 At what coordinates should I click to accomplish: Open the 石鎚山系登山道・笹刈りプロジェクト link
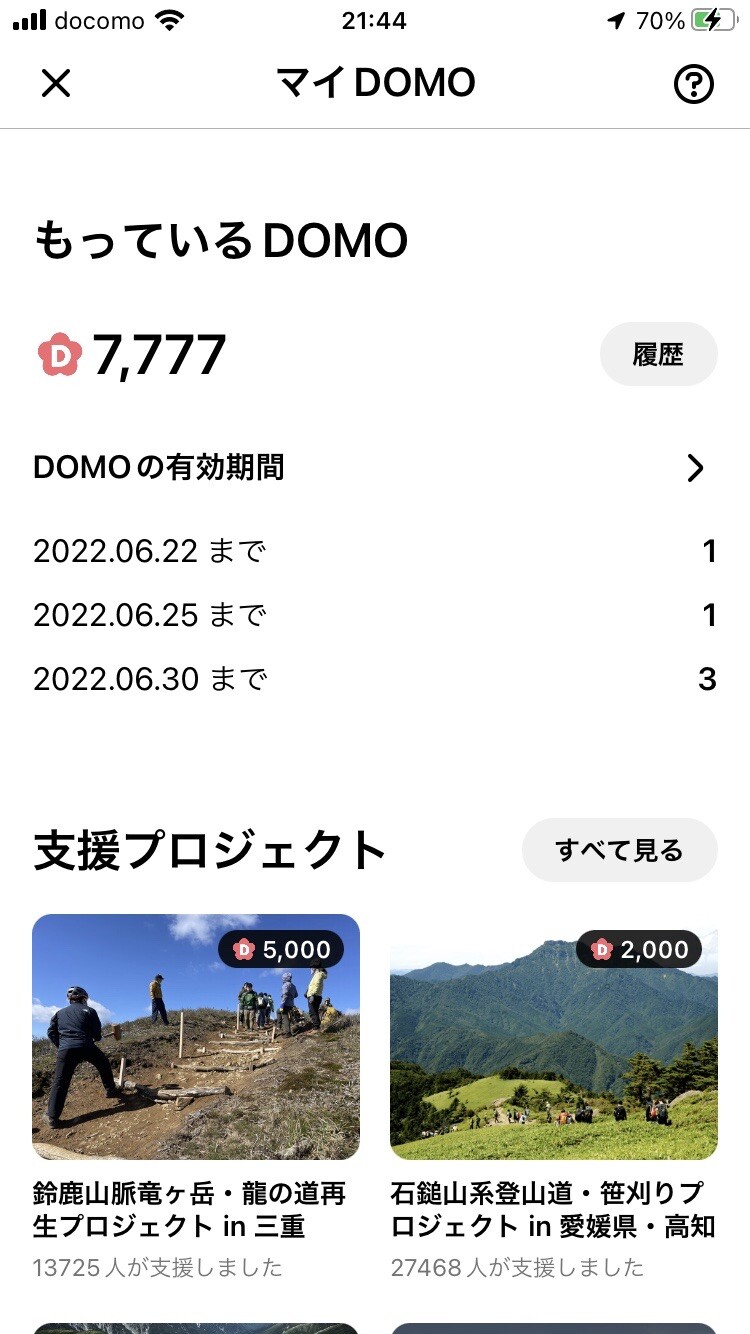[550, 1206]
